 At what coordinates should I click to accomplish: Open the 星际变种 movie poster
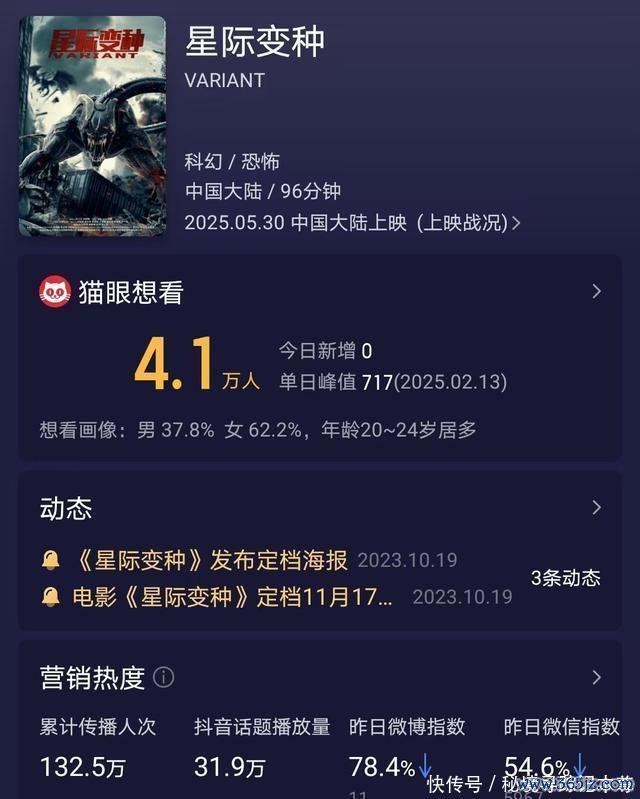pos(92,125)
